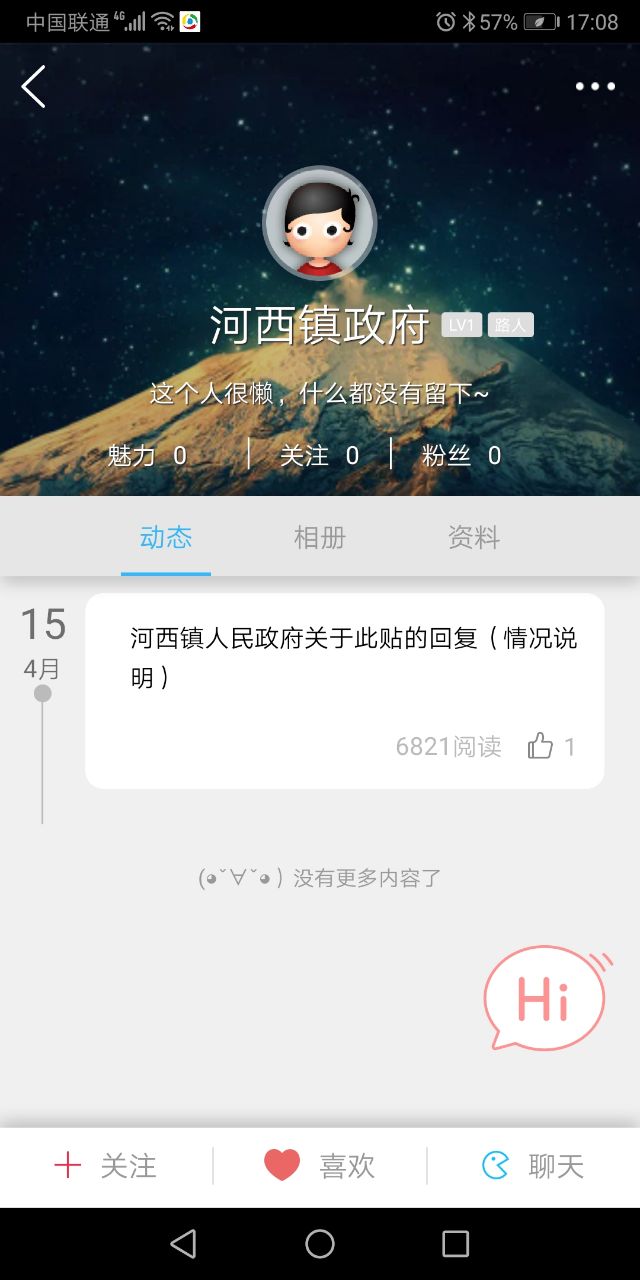Follow this user with 关注 button
This screenshot has height=1280, width=640.
(106, 1166)
